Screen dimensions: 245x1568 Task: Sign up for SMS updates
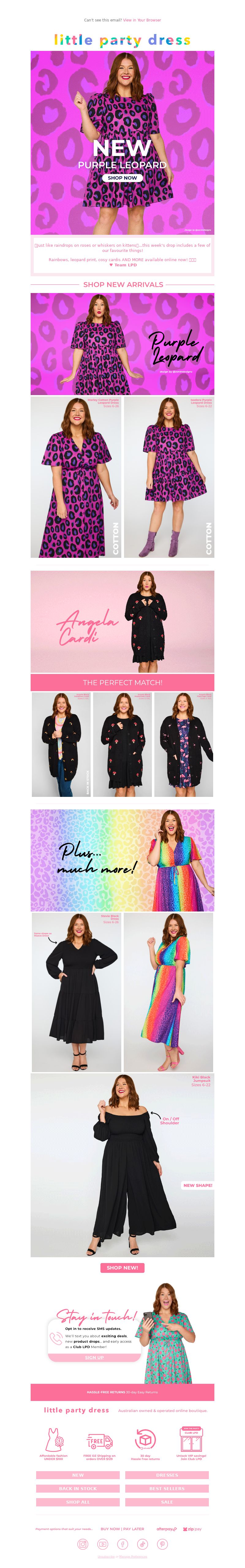pos(94,1357)
